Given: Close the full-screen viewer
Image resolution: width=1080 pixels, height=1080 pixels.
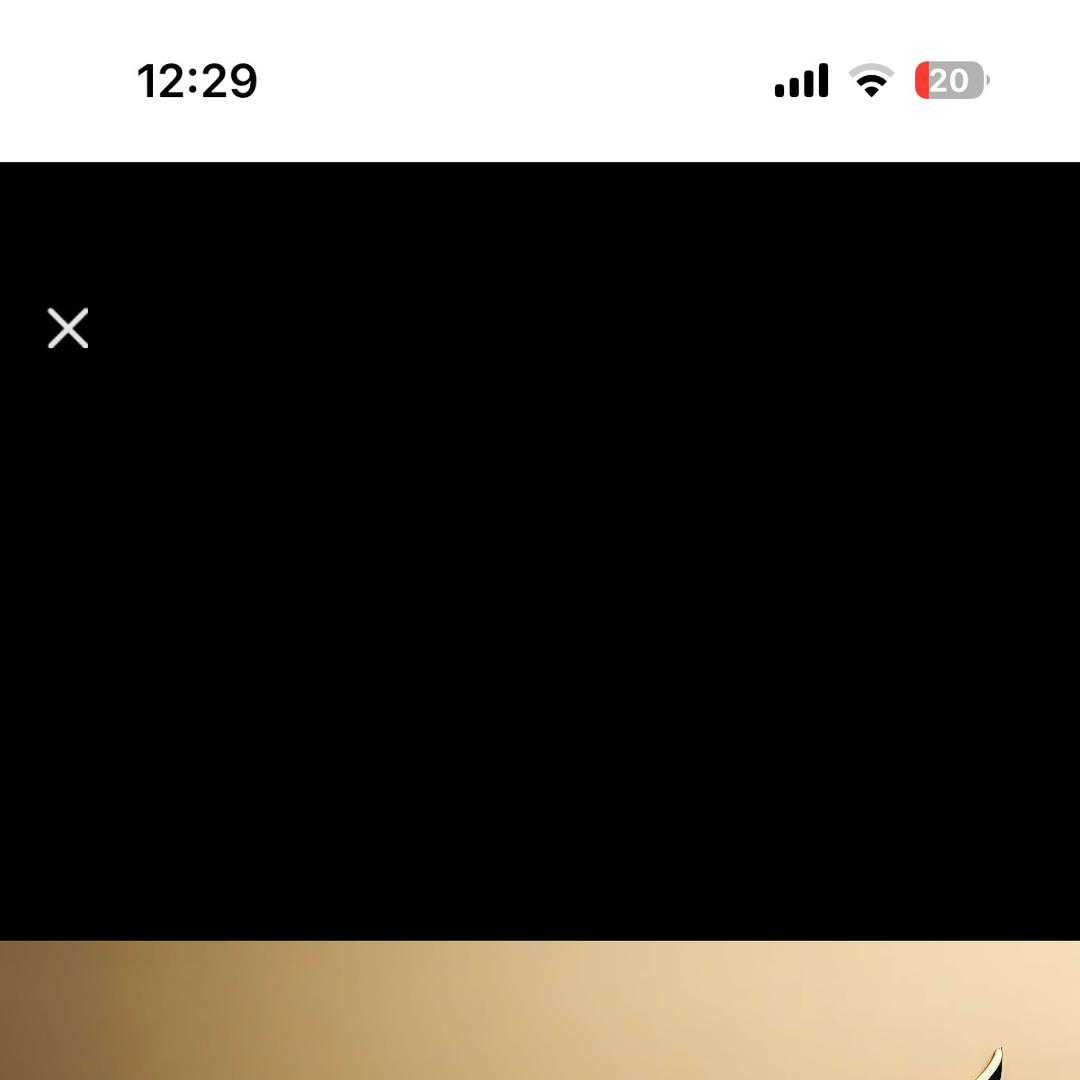Looking at the screenshot, I should pyautogui.click(x=68, y=328).
